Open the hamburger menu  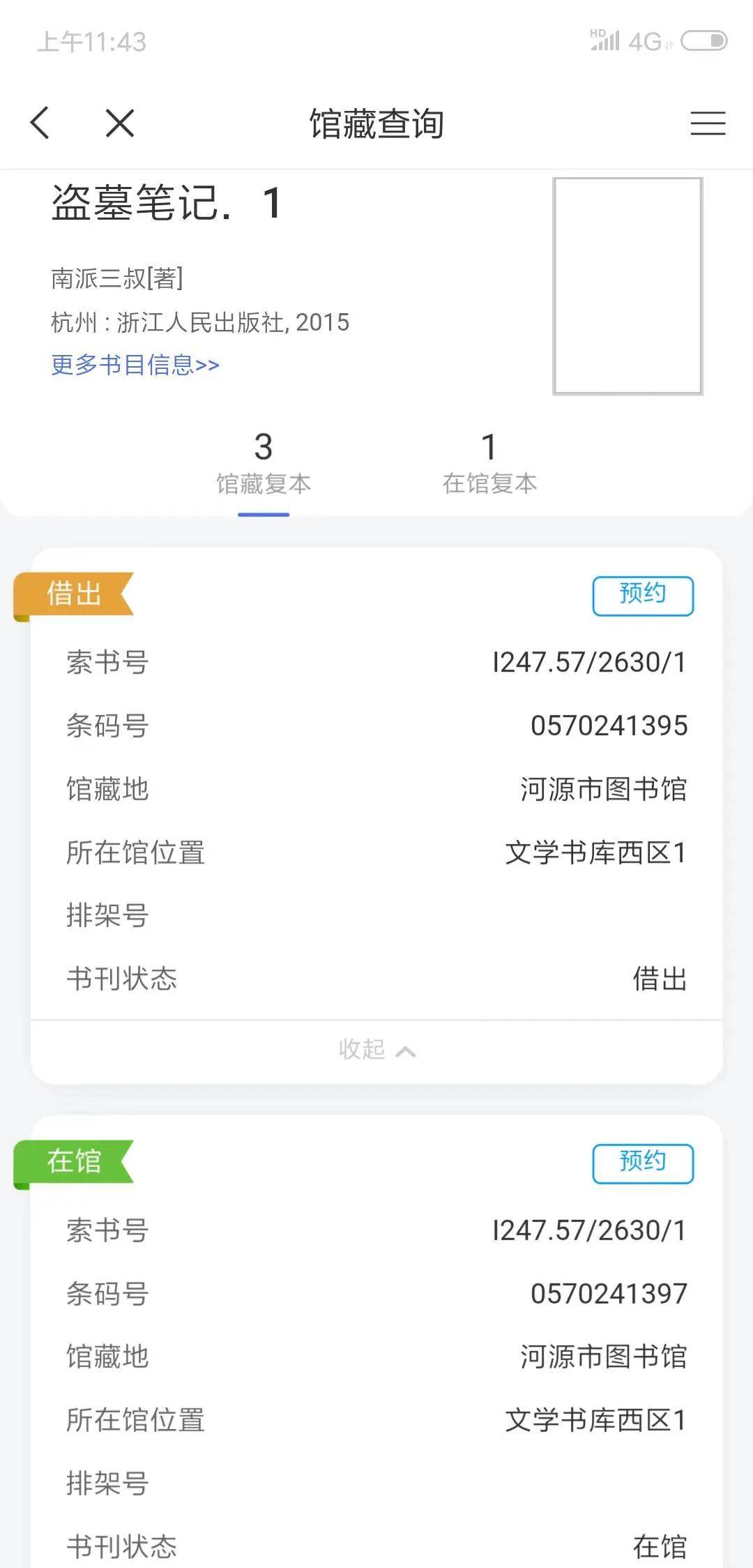click(x=708, y=123)
